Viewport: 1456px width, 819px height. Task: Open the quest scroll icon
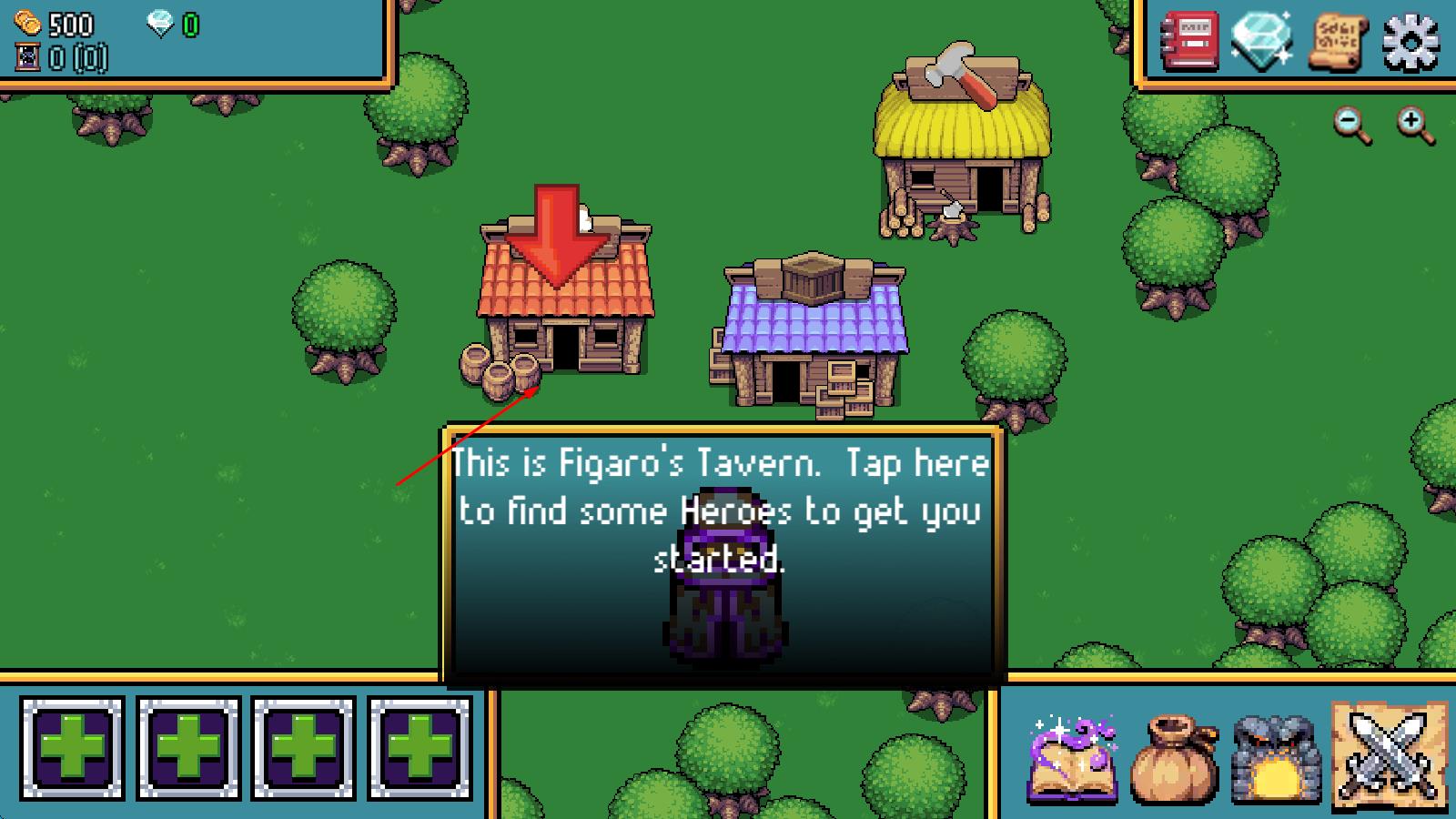pos(1339,41)
